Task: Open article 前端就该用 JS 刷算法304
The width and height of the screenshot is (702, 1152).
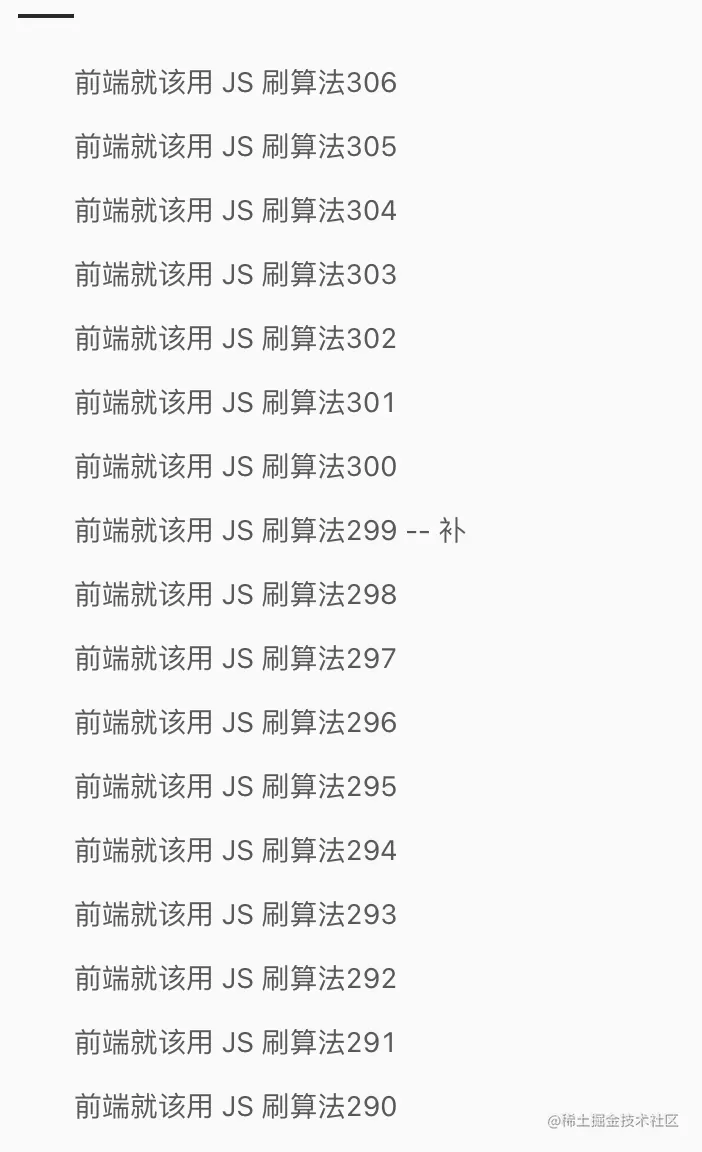Action: click(x=236, y=210)
